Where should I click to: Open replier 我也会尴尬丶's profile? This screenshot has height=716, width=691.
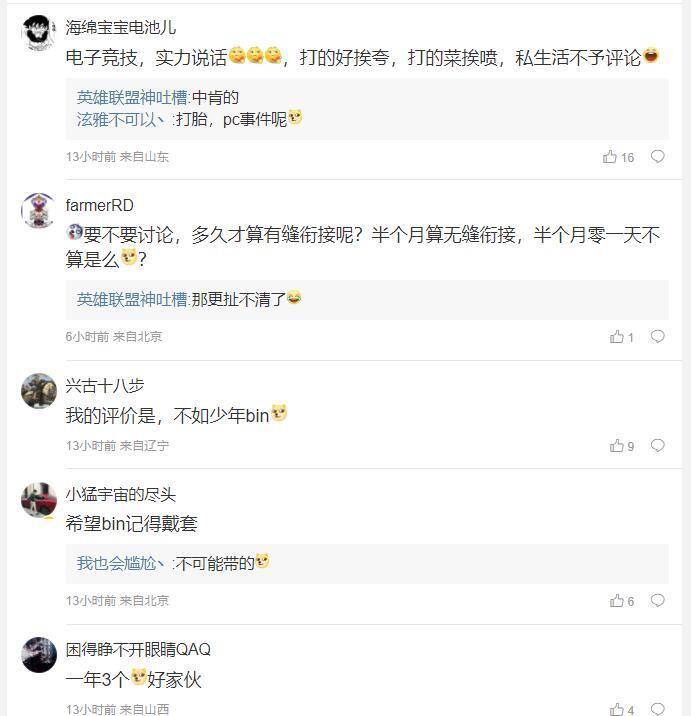(121, 563)
